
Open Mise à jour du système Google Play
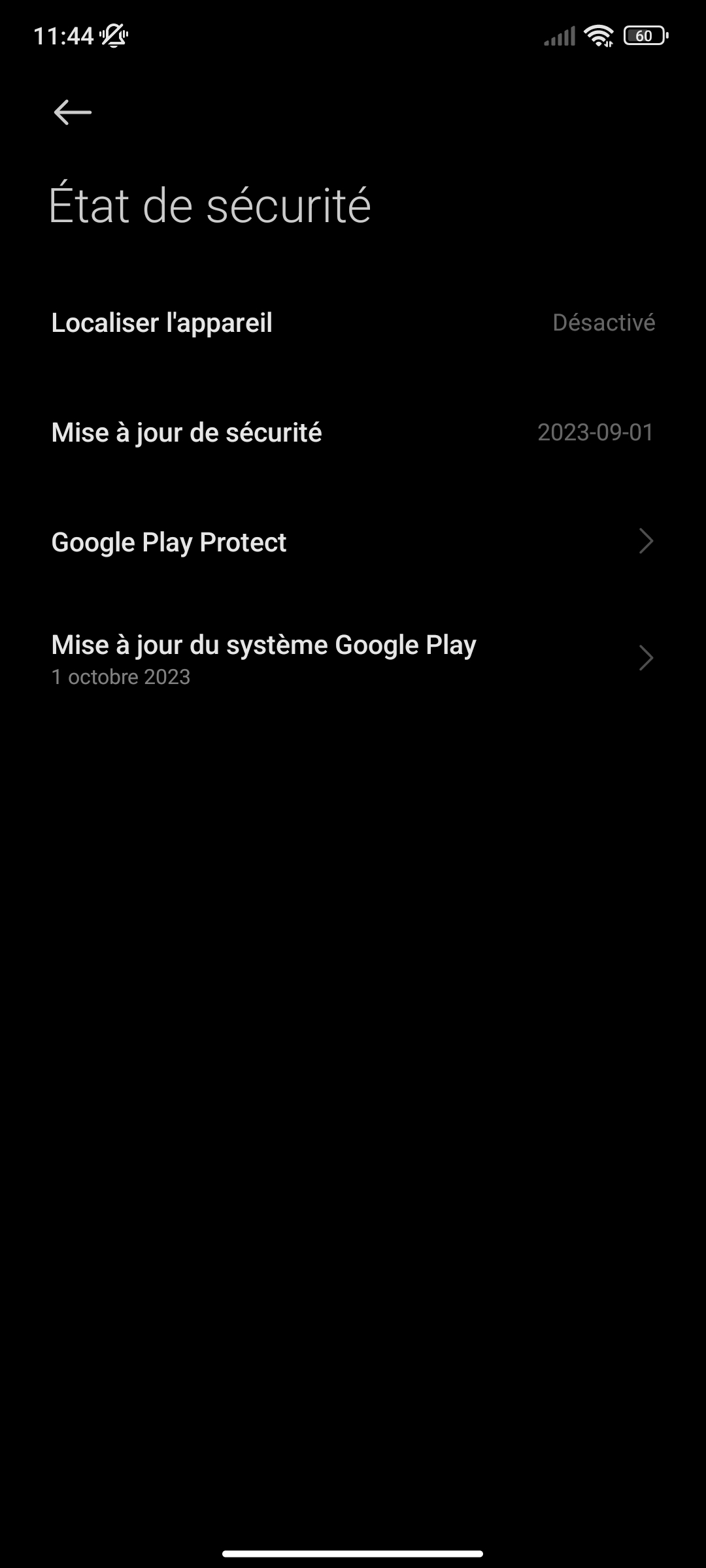tap(353, 659)
